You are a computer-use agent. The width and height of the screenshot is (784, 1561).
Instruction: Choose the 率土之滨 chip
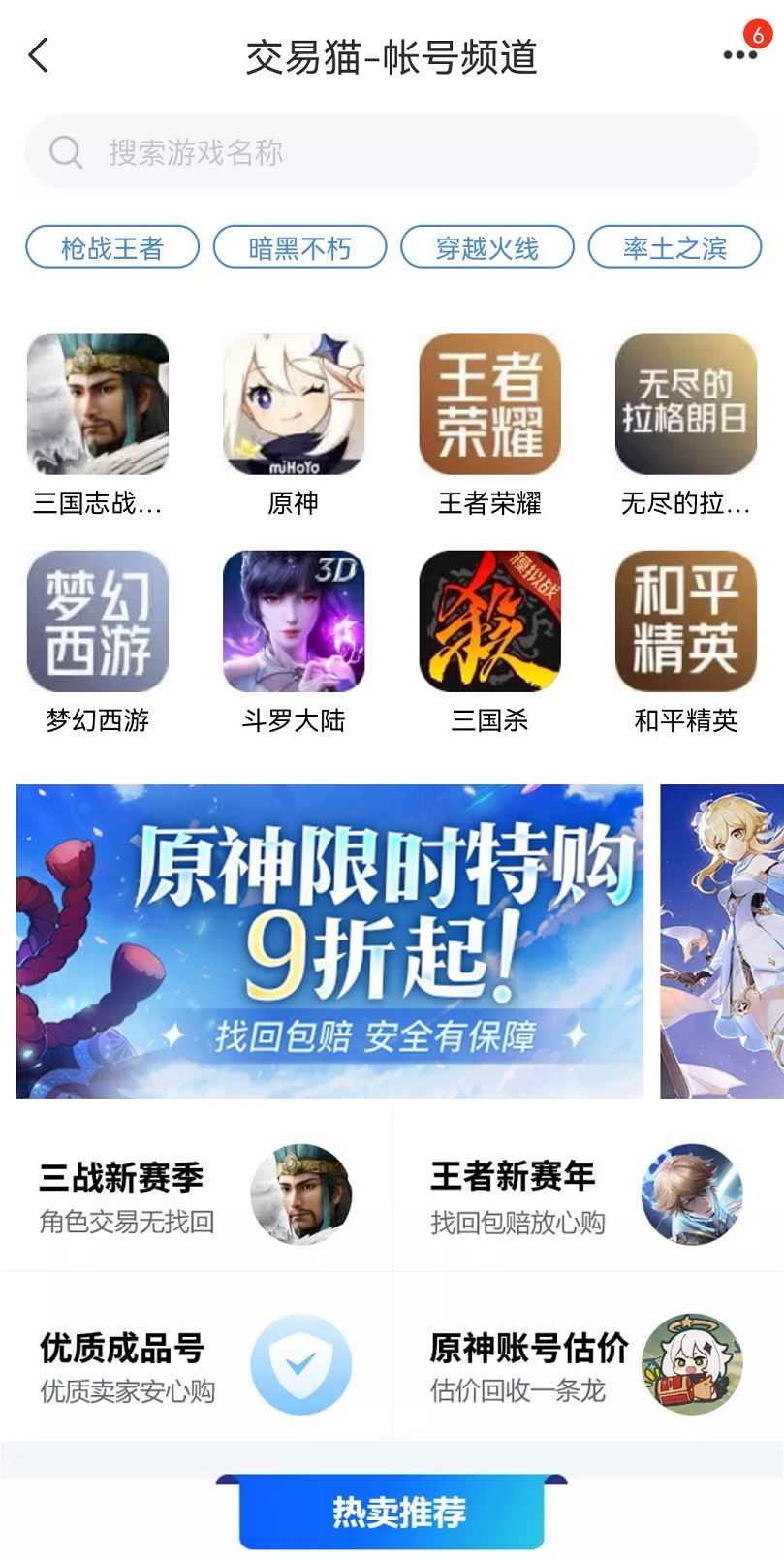tap(674, 248)
